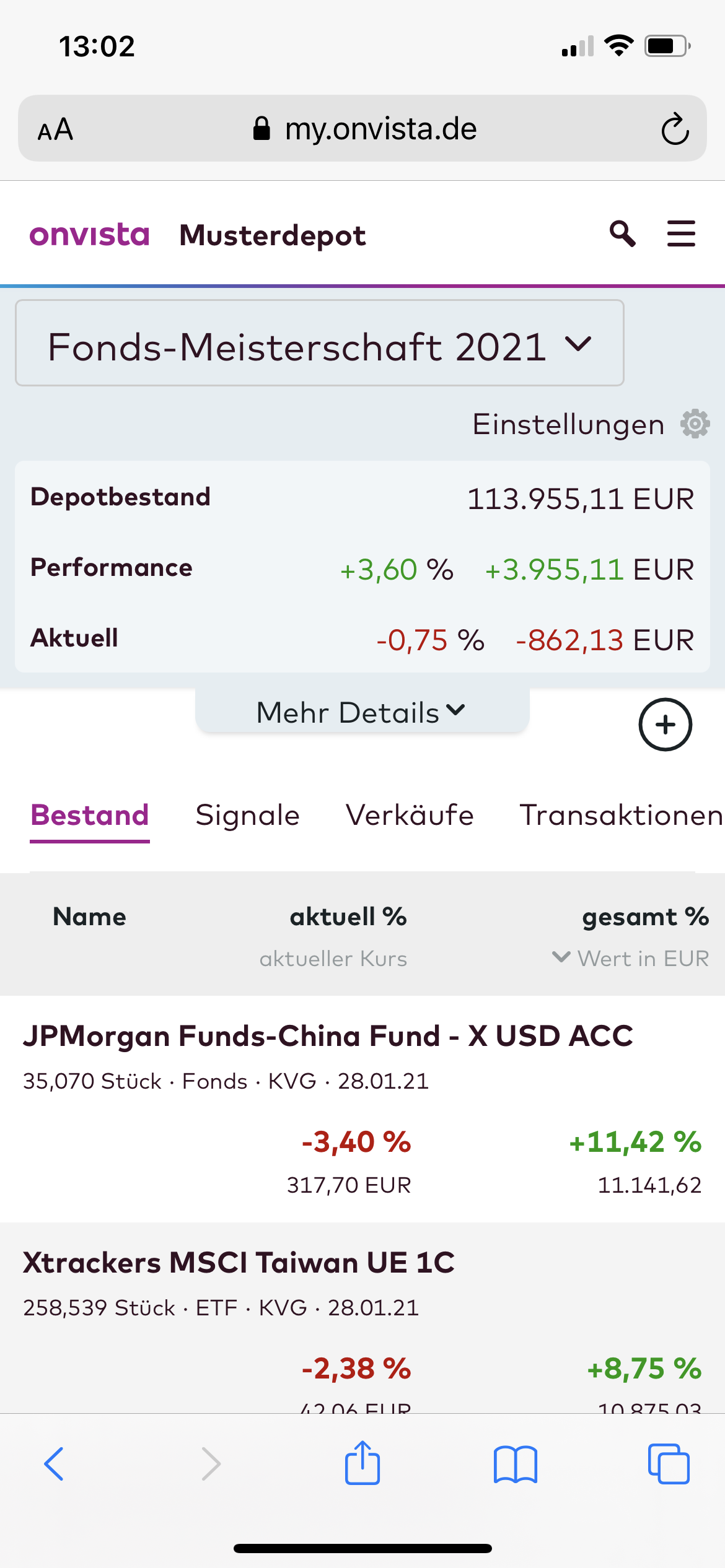Tap the plus button to add a position
725x1568 pixels.
tap(665, 725)
